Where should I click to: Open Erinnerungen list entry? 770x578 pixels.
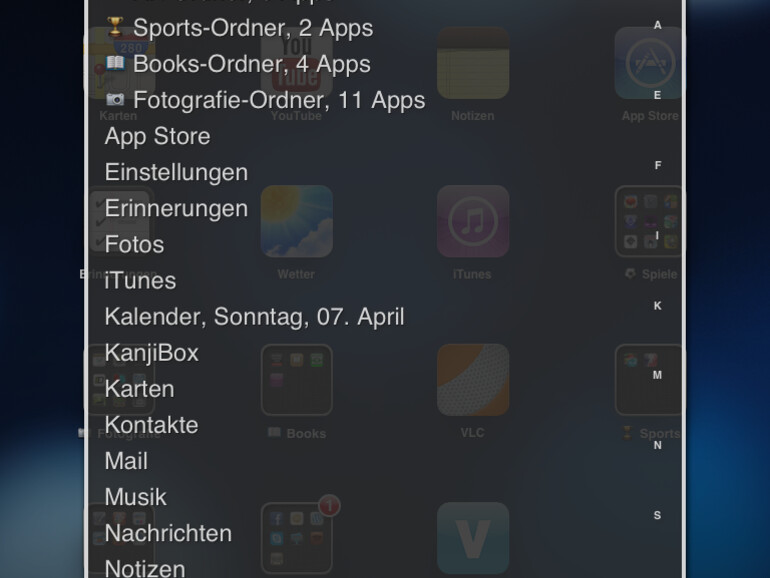point(176,208)
